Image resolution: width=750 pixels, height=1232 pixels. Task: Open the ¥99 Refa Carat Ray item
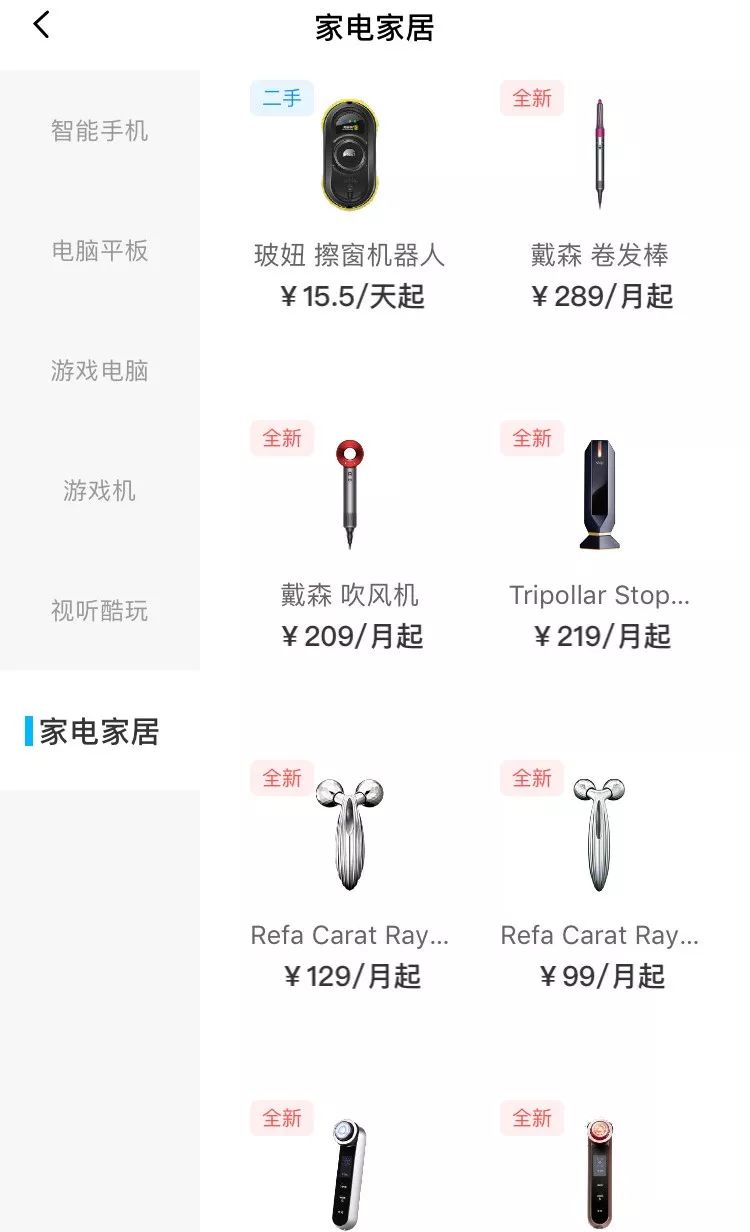pos(599,880)
